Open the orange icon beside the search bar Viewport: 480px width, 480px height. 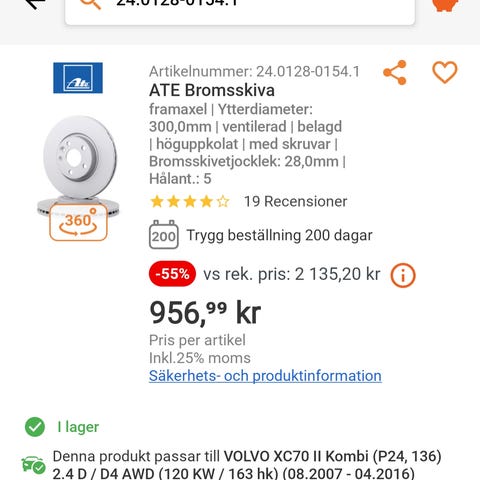point(445,5)
